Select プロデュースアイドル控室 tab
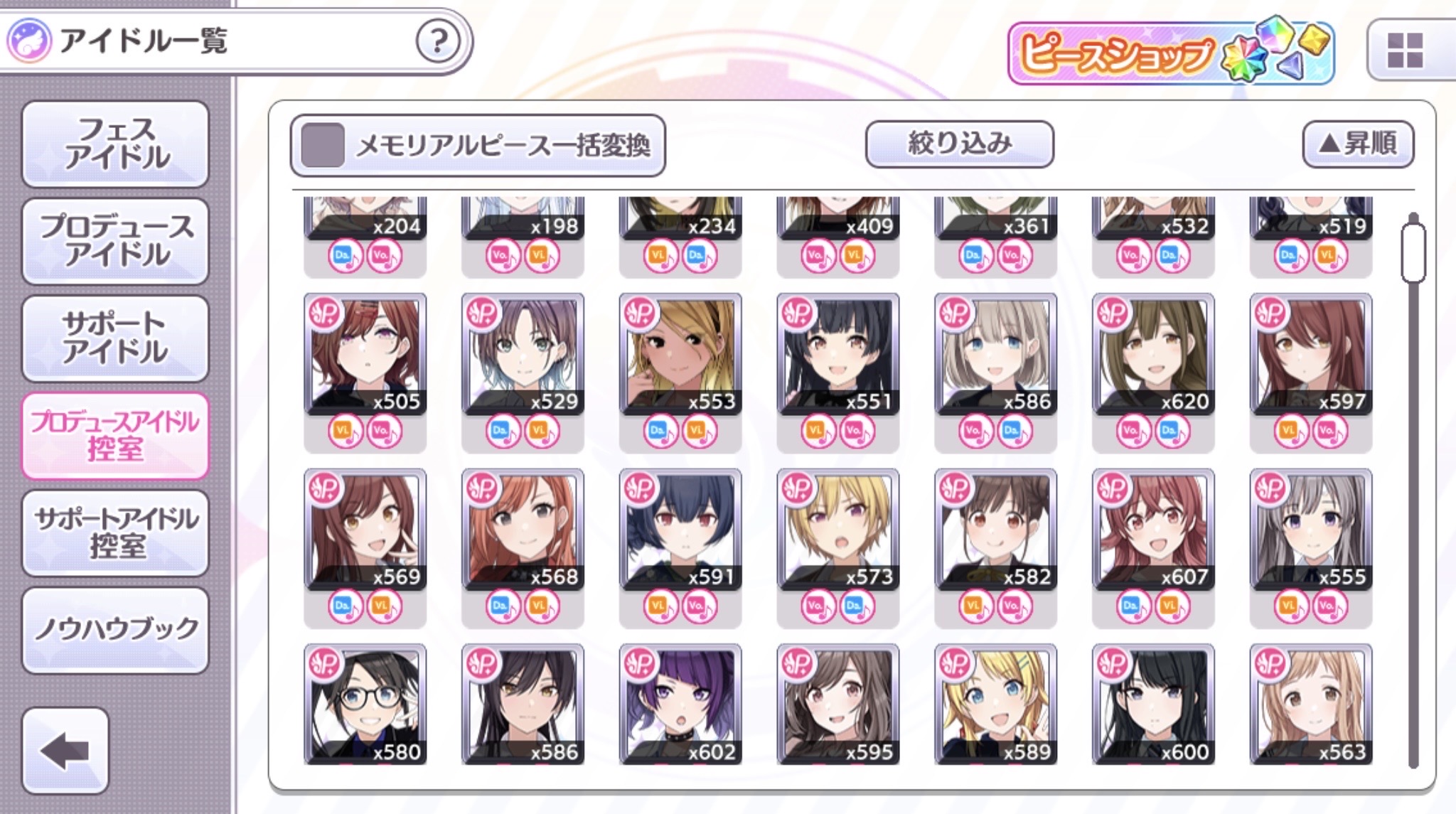 (x=115, y=436)
